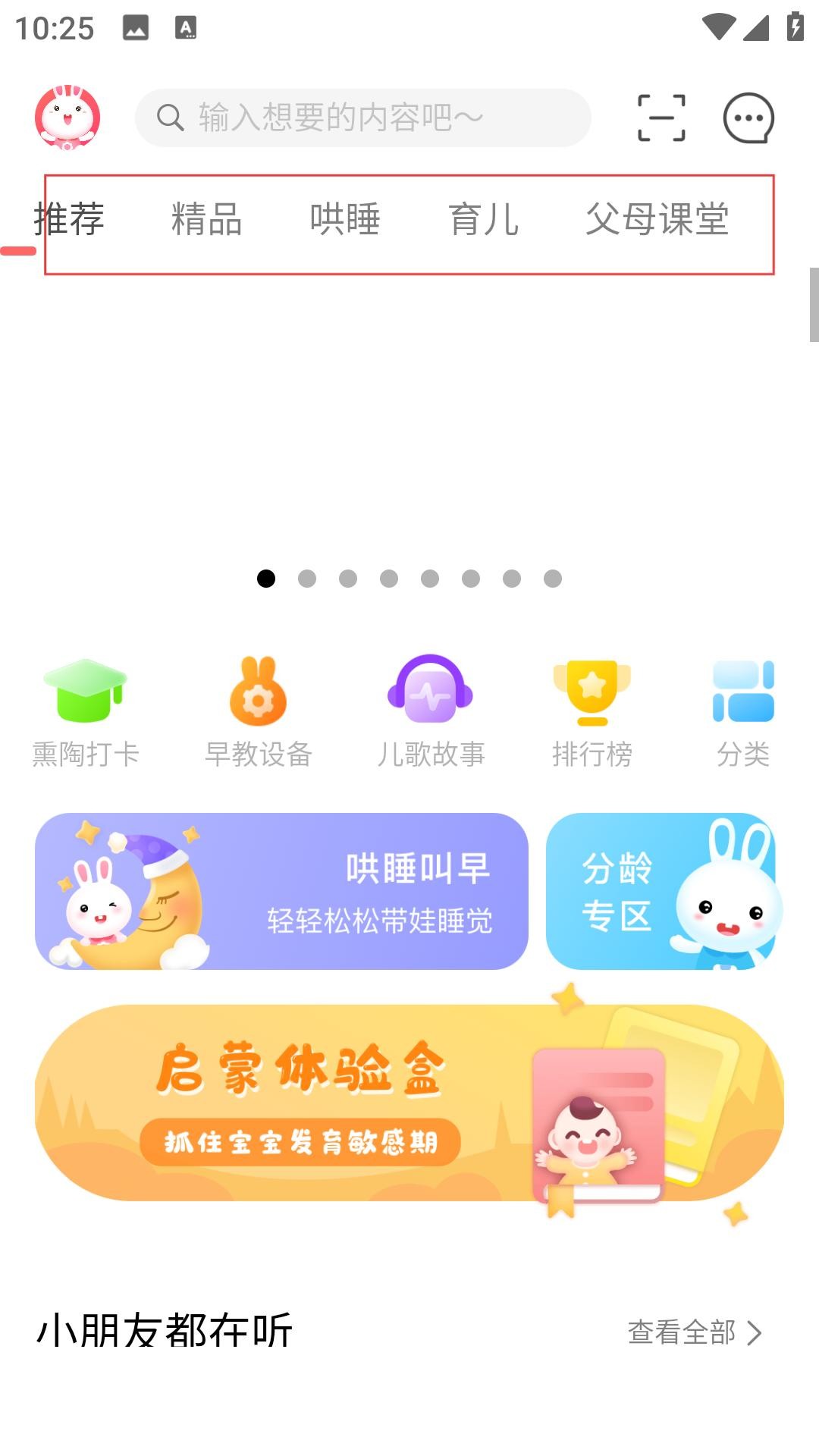Open the messages chat bubble icon
Viewport: 819px width, 1456px height.
(748, 118)
